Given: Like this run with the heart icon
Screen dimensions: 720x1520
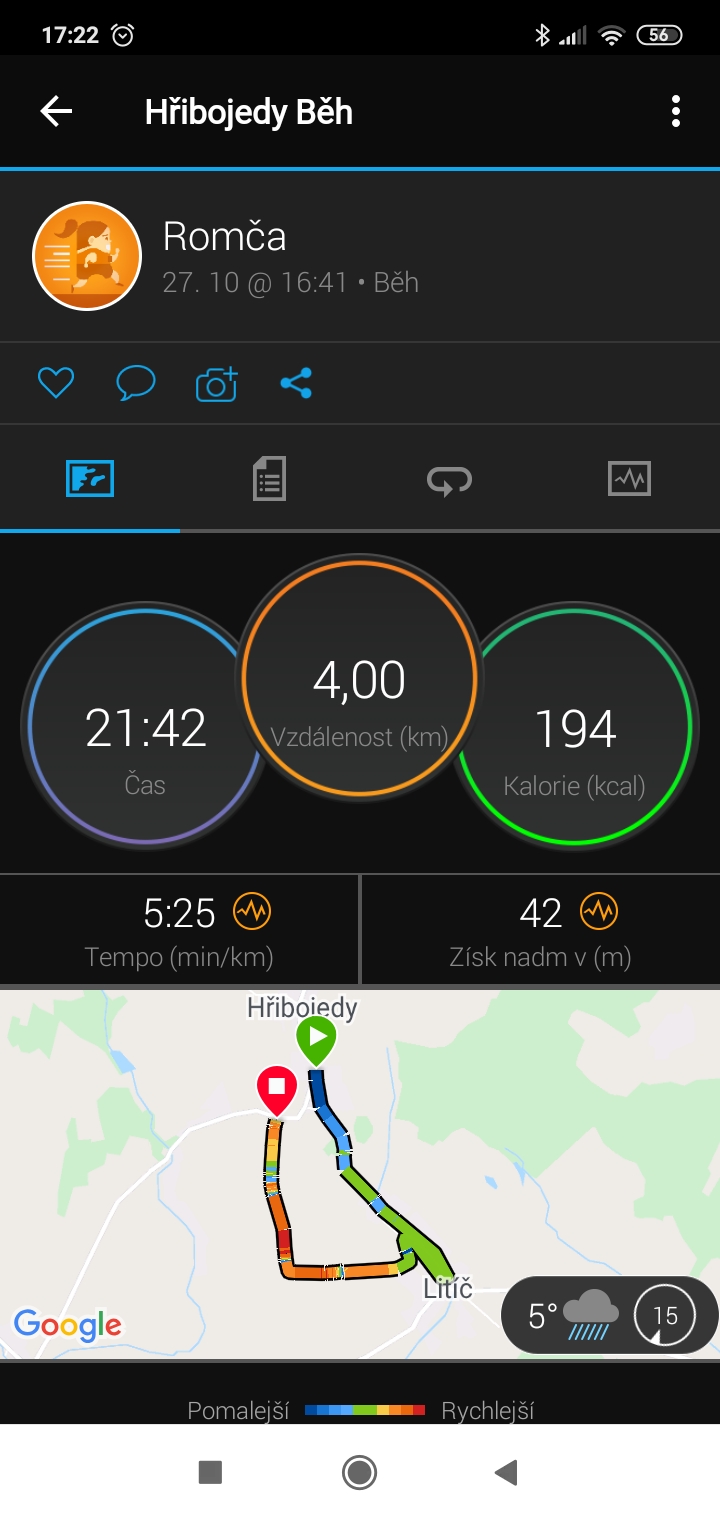Looking at the screenshot, I should (56, 383).
